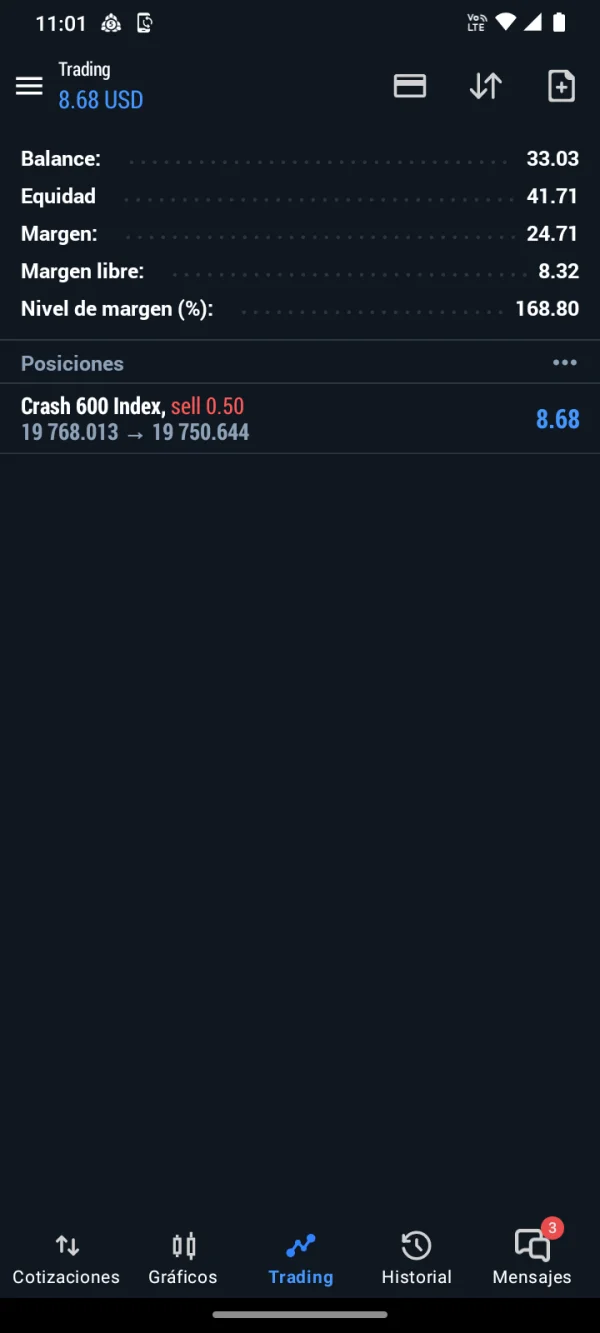Open the Crash 600 Index sell position

click(300, 419)
